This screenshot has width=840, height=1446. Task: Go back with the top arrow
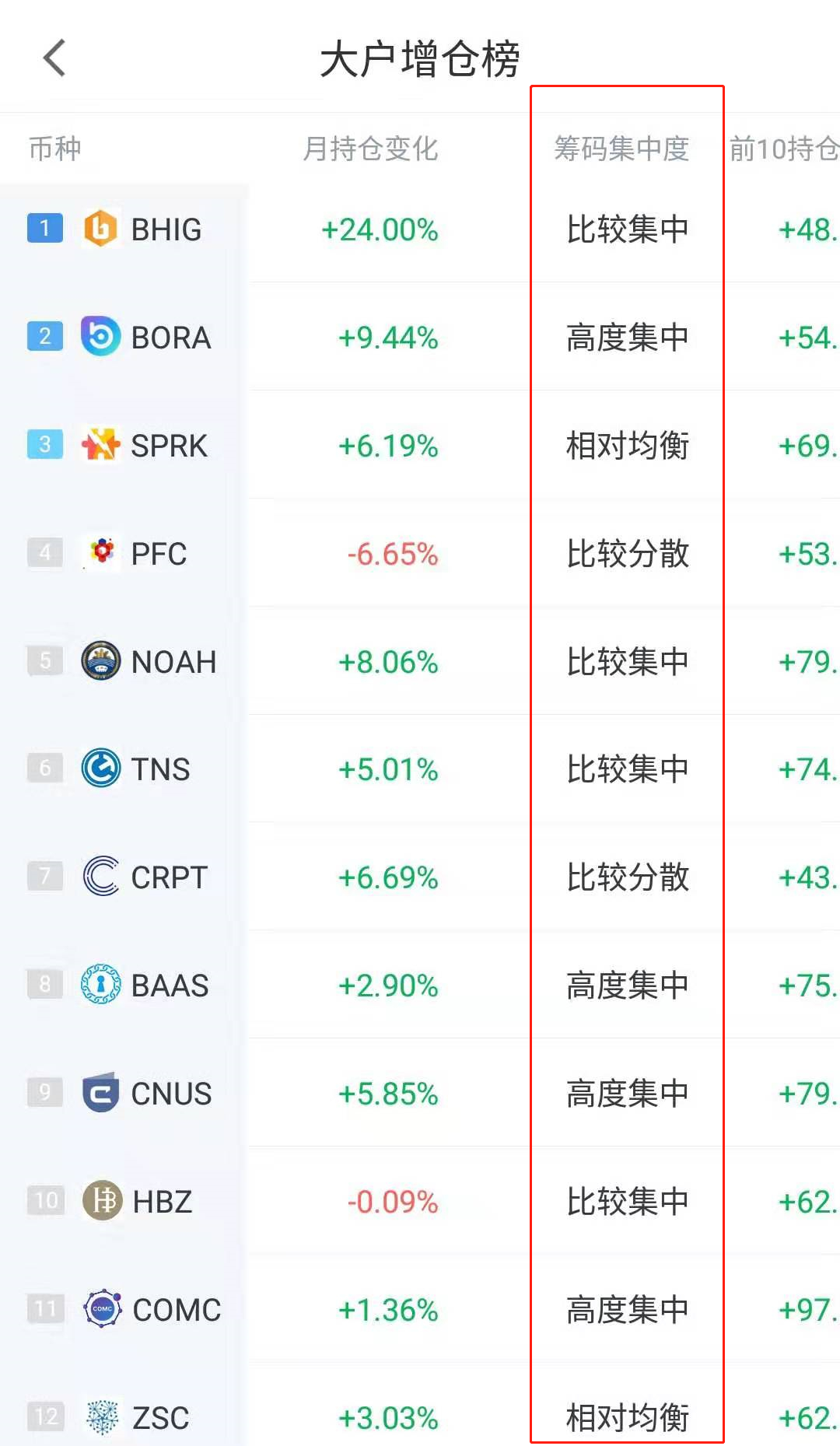coord(54,58)
